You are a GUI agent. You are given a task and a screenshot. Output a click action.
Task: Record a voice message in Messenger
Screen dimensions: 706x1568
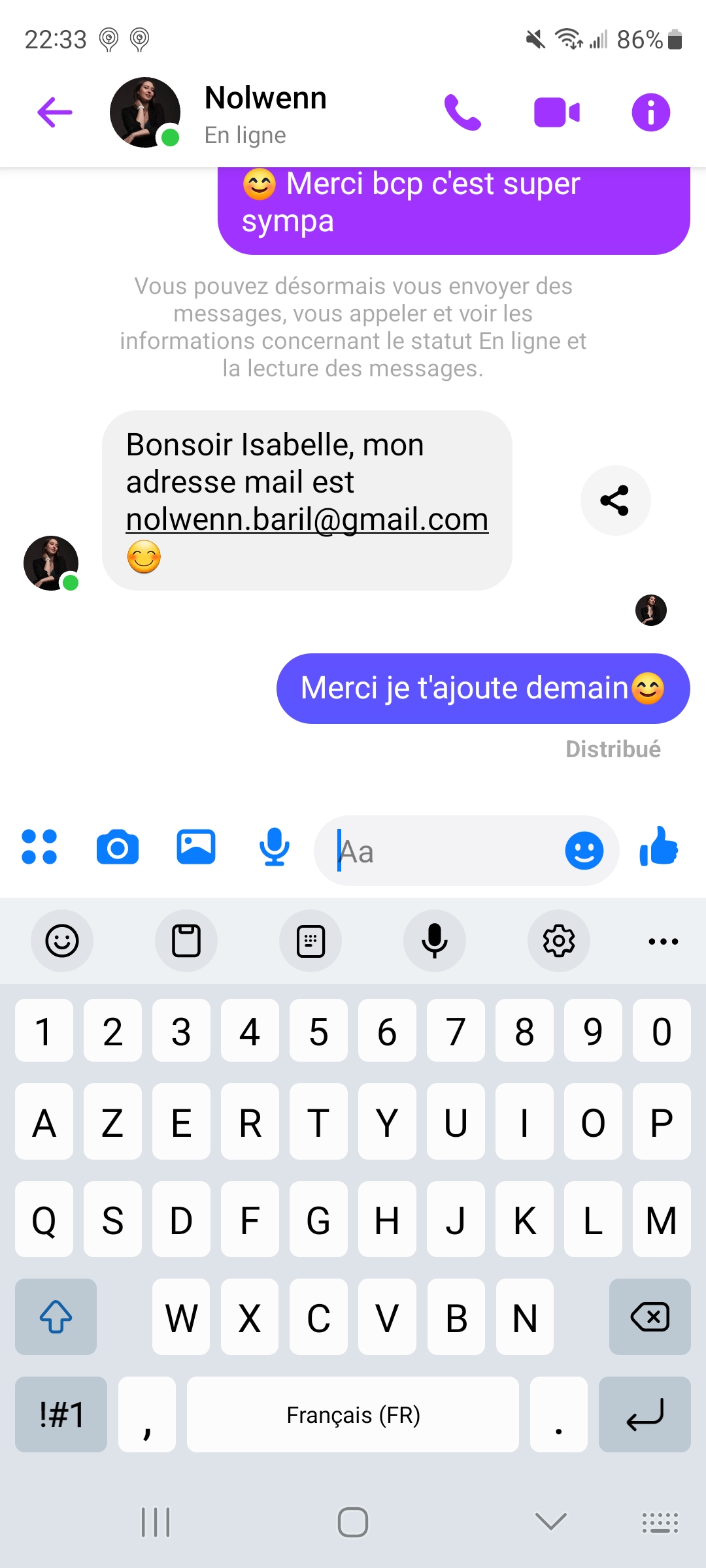point(275,847)
